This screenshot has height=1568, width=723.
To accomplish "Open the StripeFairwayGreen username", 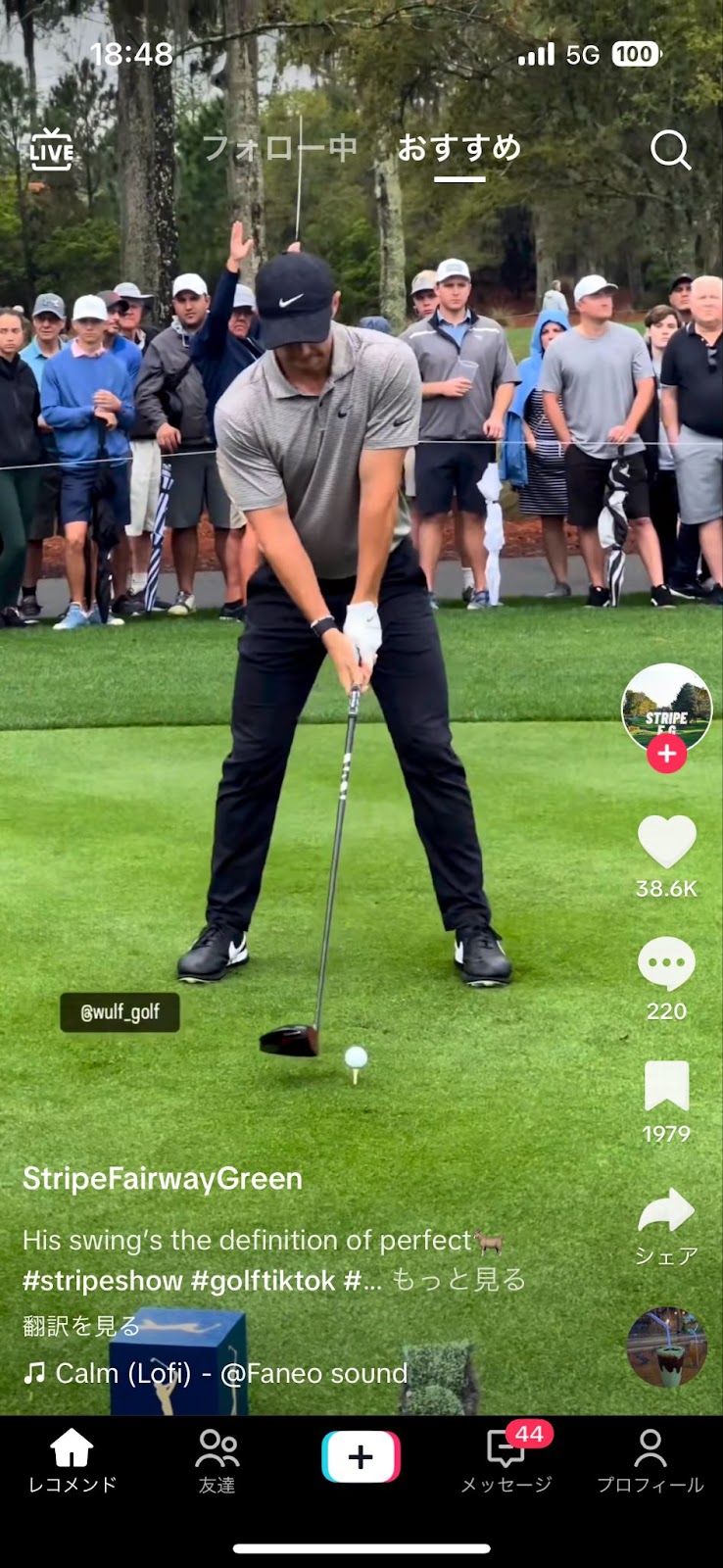I will click(163, 1178).
